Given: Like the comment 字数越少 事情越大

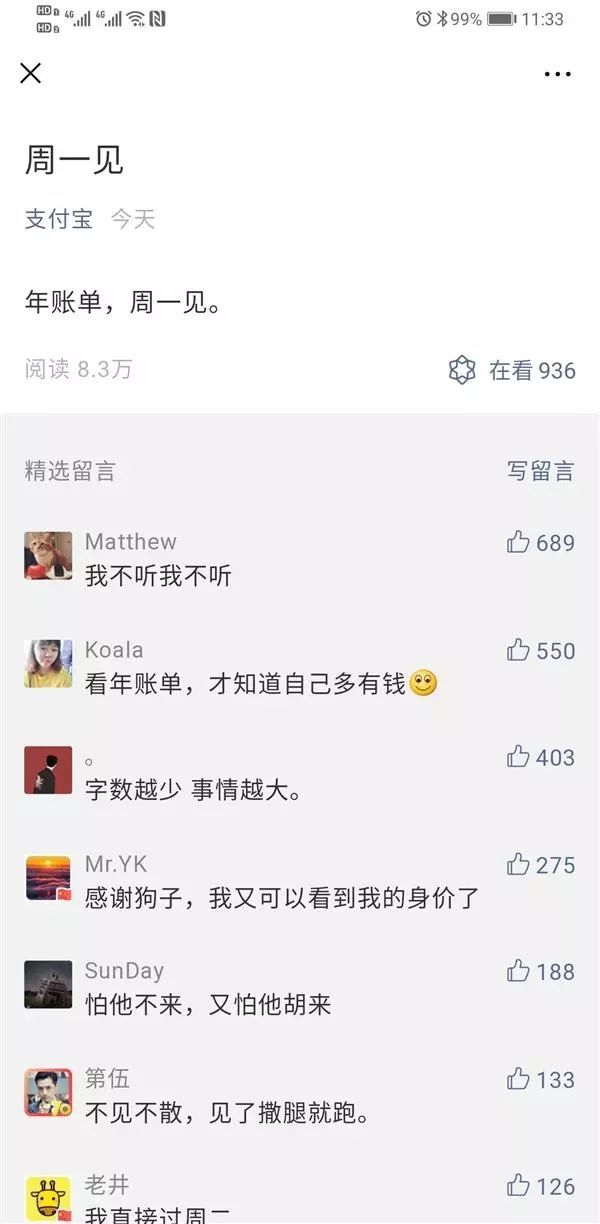Looking at the screenshot, I should [x=519, y=757].
